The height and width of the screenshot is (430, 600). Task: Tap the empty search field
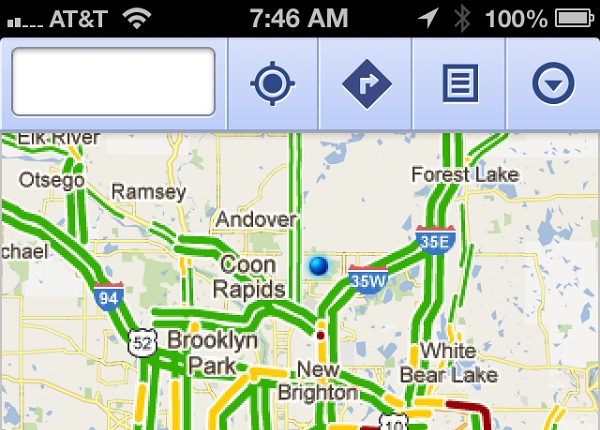(x=114, y=83)
